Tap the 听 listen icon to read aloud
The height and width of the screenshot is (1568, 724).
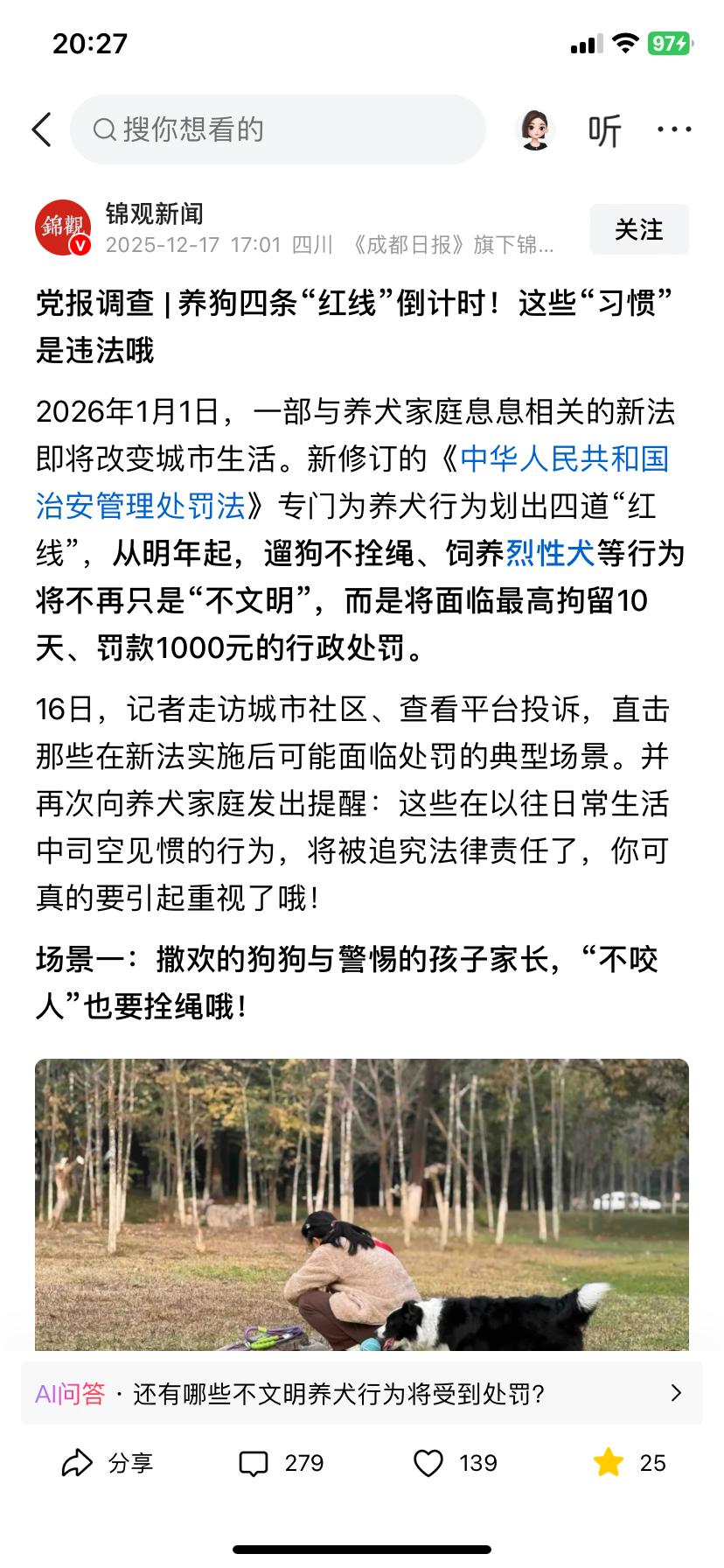pos(605,129)
